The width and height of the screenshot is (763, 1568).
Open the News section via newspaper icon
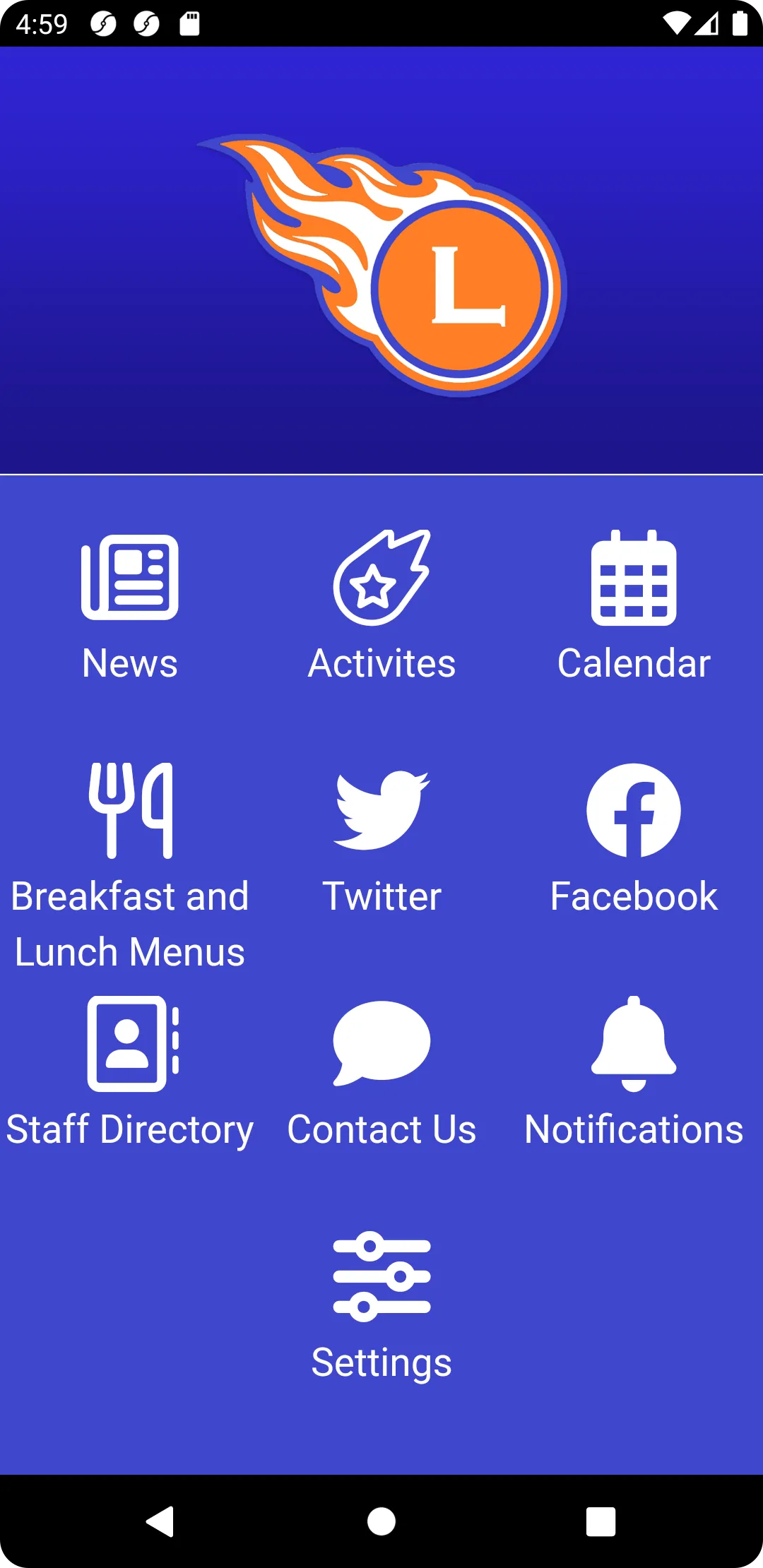click(x=129, y=576)
